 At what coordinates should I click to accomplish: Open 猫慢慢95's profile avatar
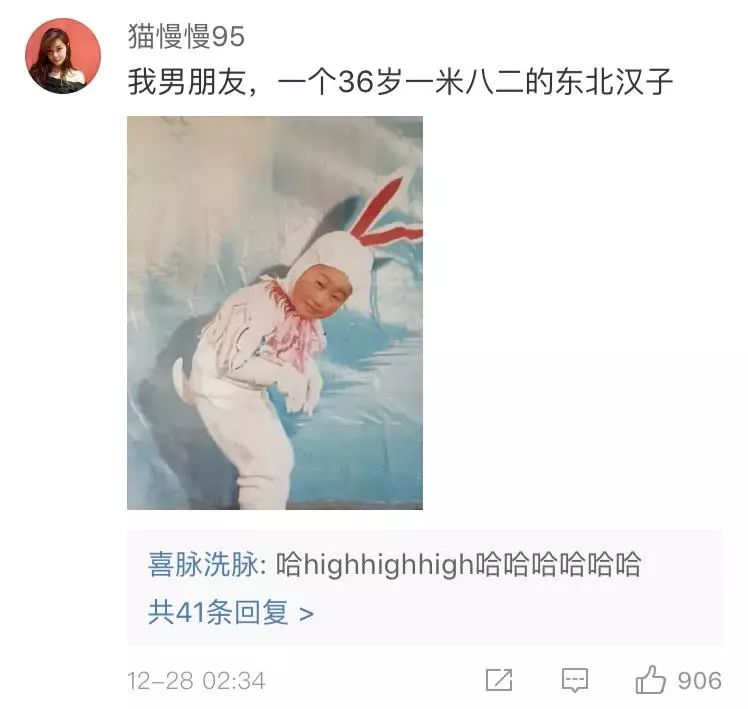click(63, 55)
